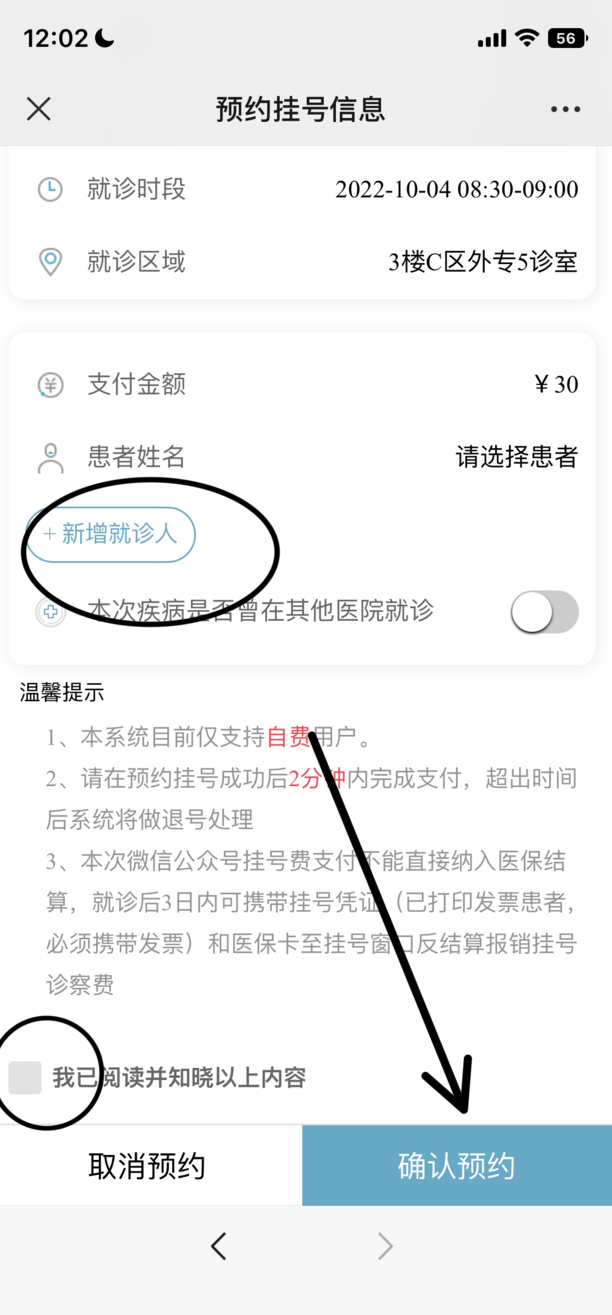Toggle the visited-other-hospitals switch
This screenshot has width=612, height=1315.
(544, 612)
